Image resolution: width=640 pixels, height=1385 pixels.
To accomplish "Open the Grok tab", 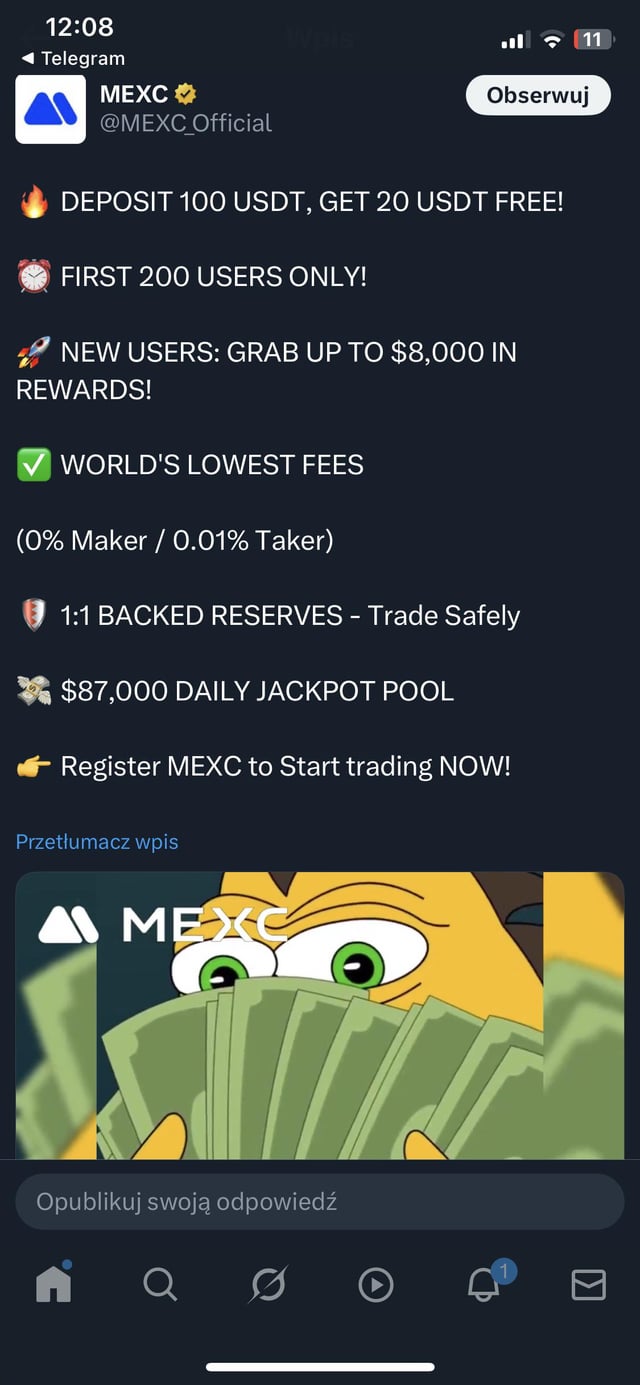I will click(268, 1284).
